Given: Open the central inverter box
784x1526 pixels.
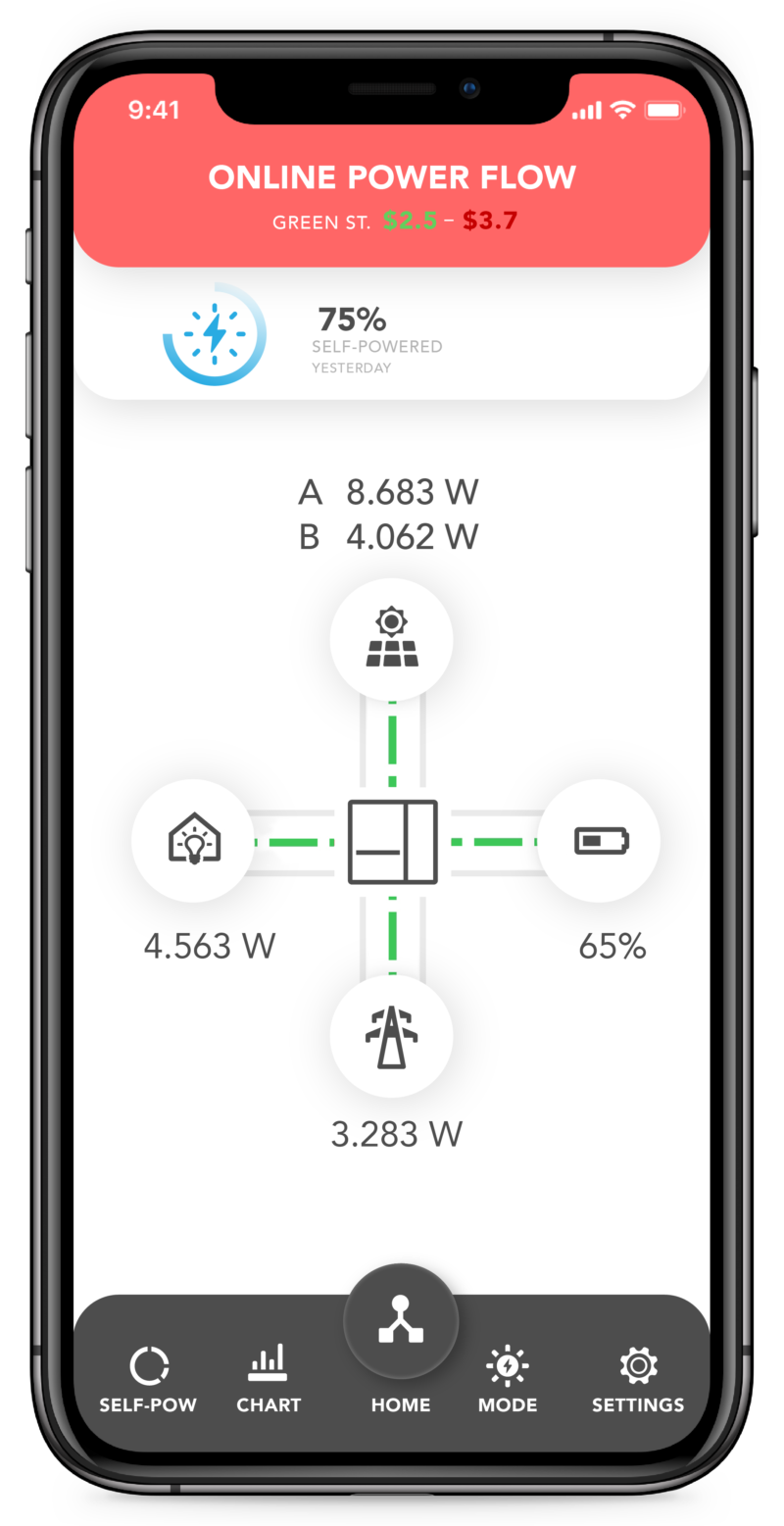Looking at the screenshot, I should pos(392,841).
